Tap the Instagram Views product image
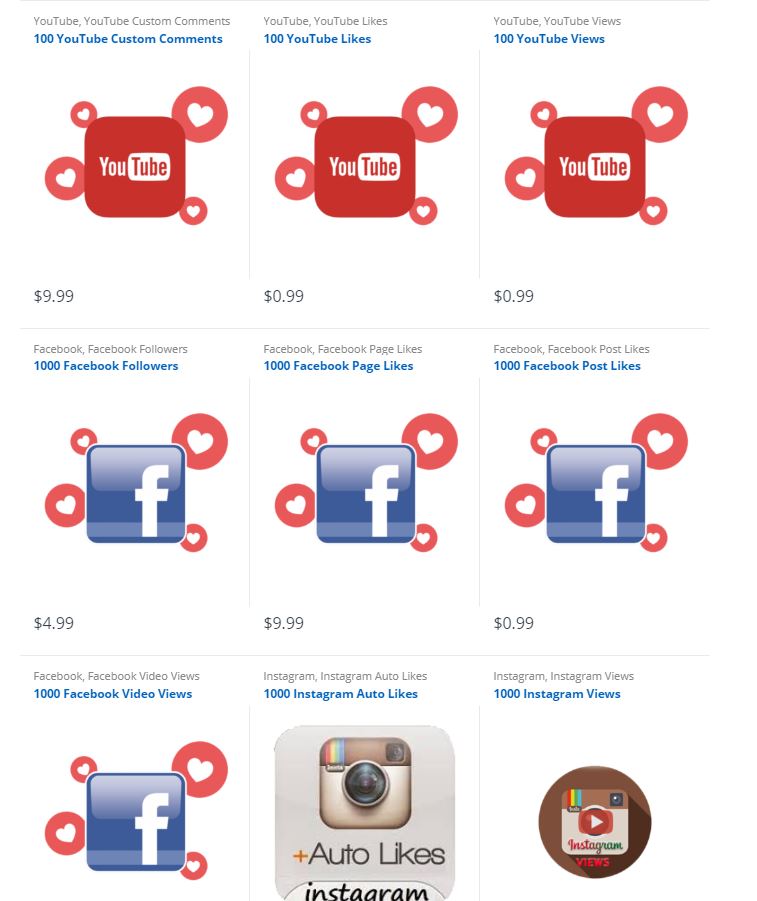757x901 pixels. 595,822
